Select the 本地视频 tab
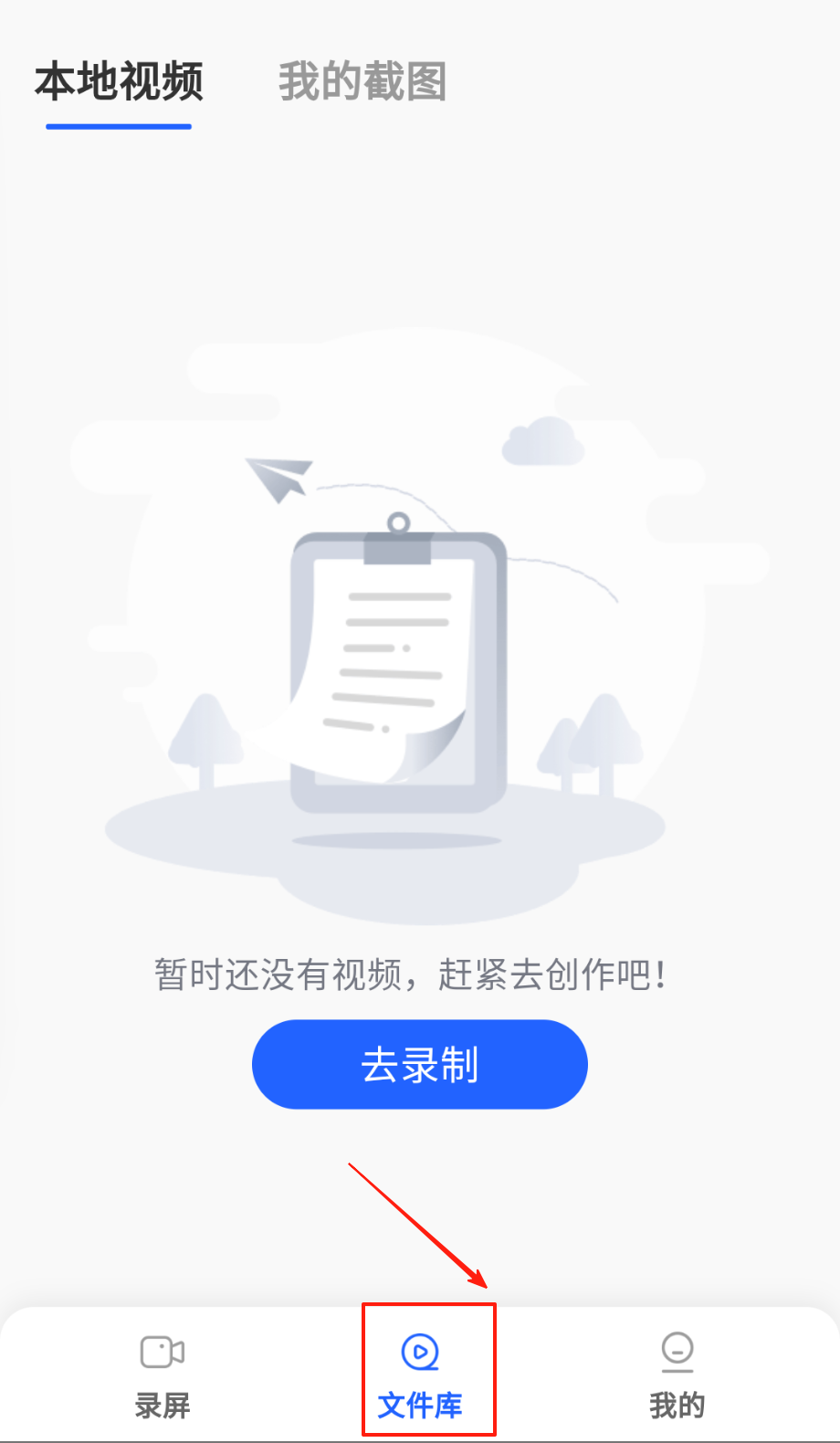The width and height of the screenshot is (840, 1443). point(119,82)
